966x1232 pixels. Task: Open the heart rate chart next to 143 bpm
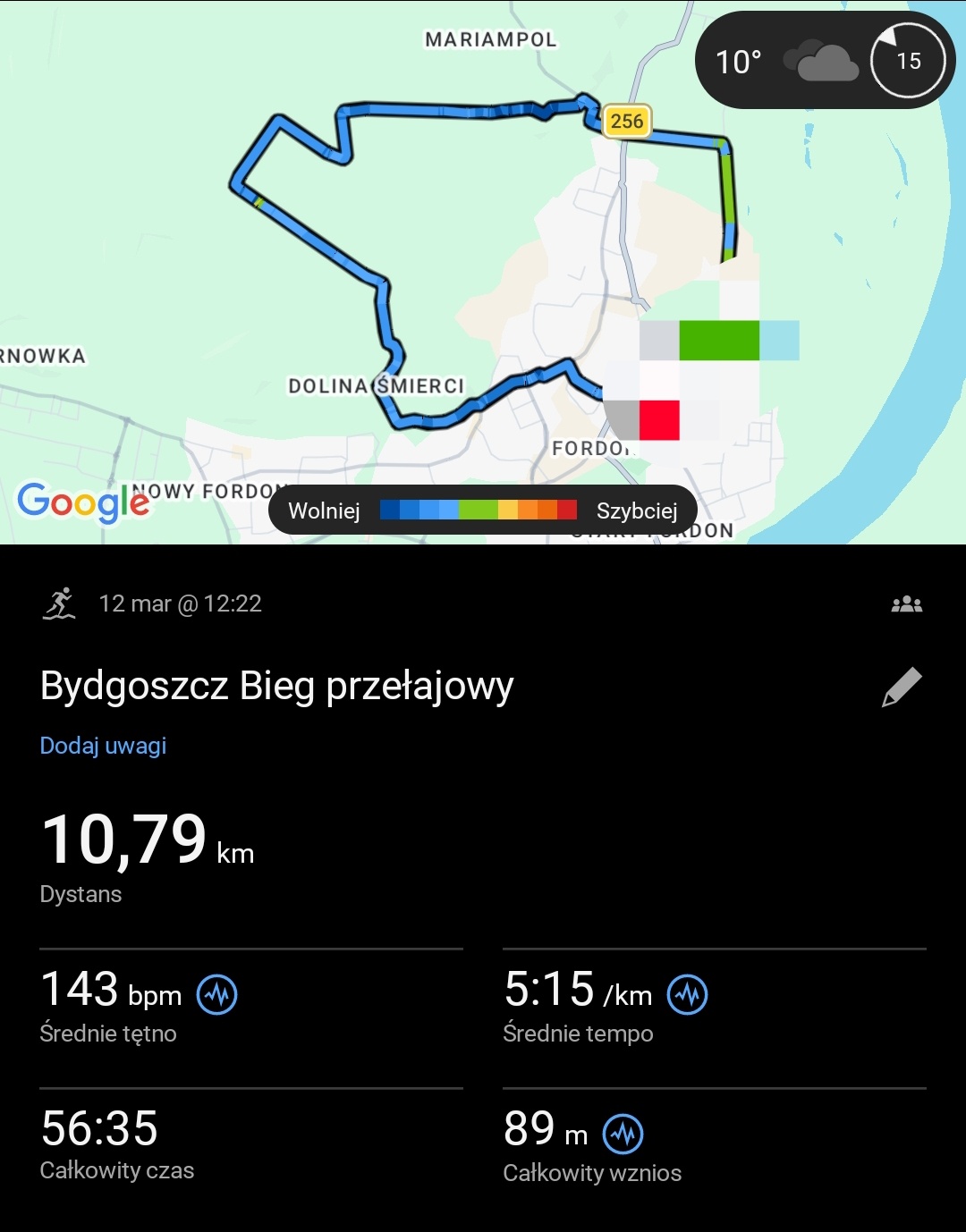(216, 994)
